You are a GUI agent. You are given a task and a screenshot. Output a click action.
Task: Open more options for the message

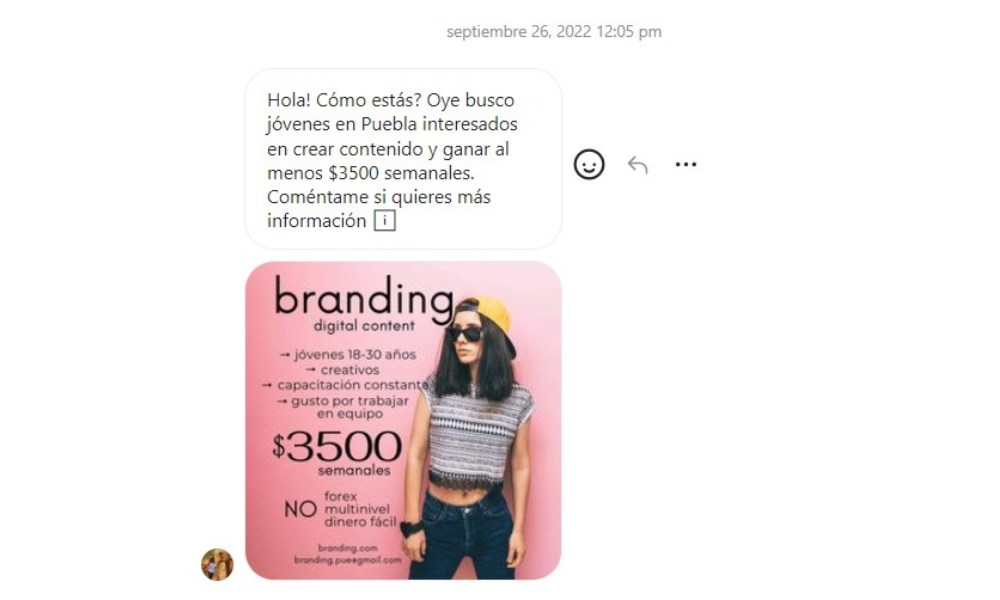click(x=686, y=165)
